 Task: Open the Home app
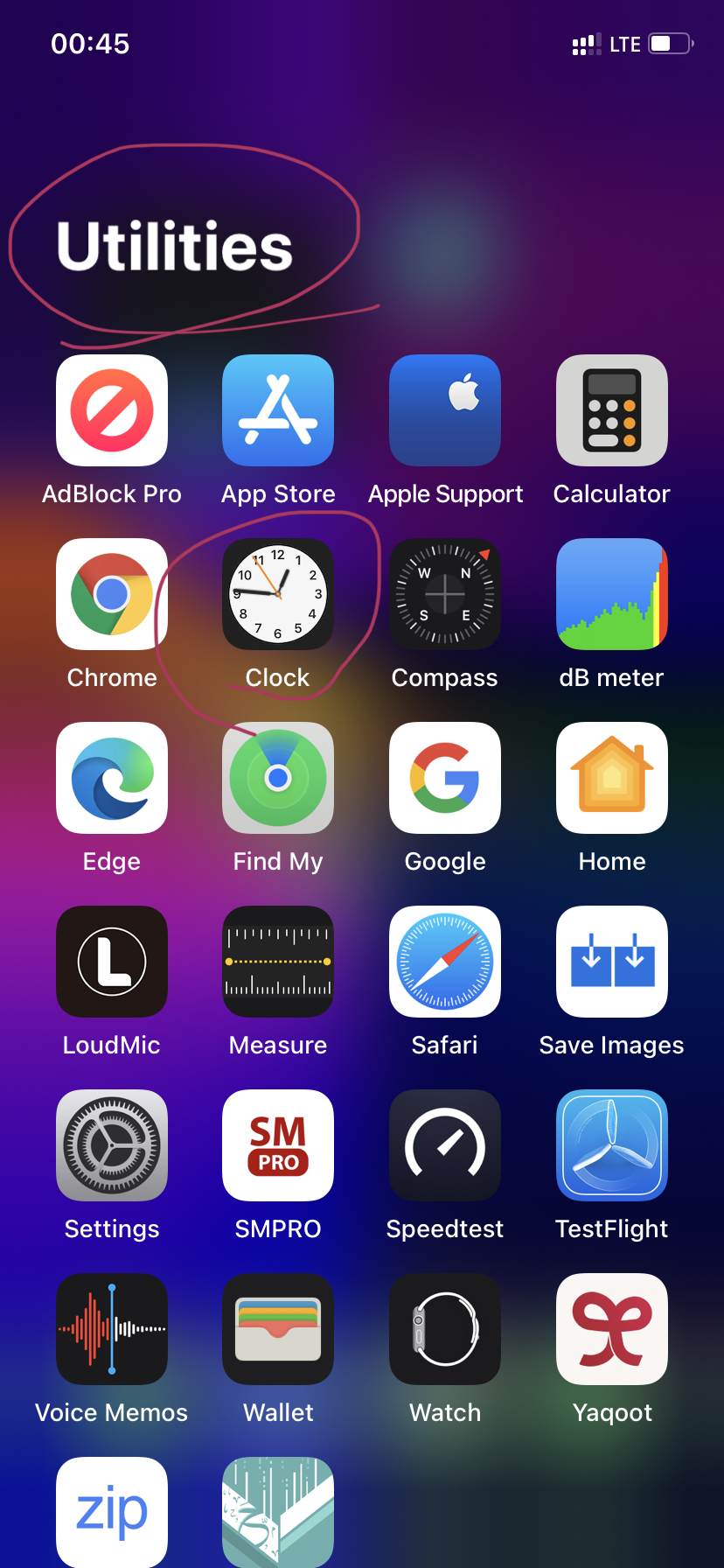pyautogui.click(x=612, y=778)
